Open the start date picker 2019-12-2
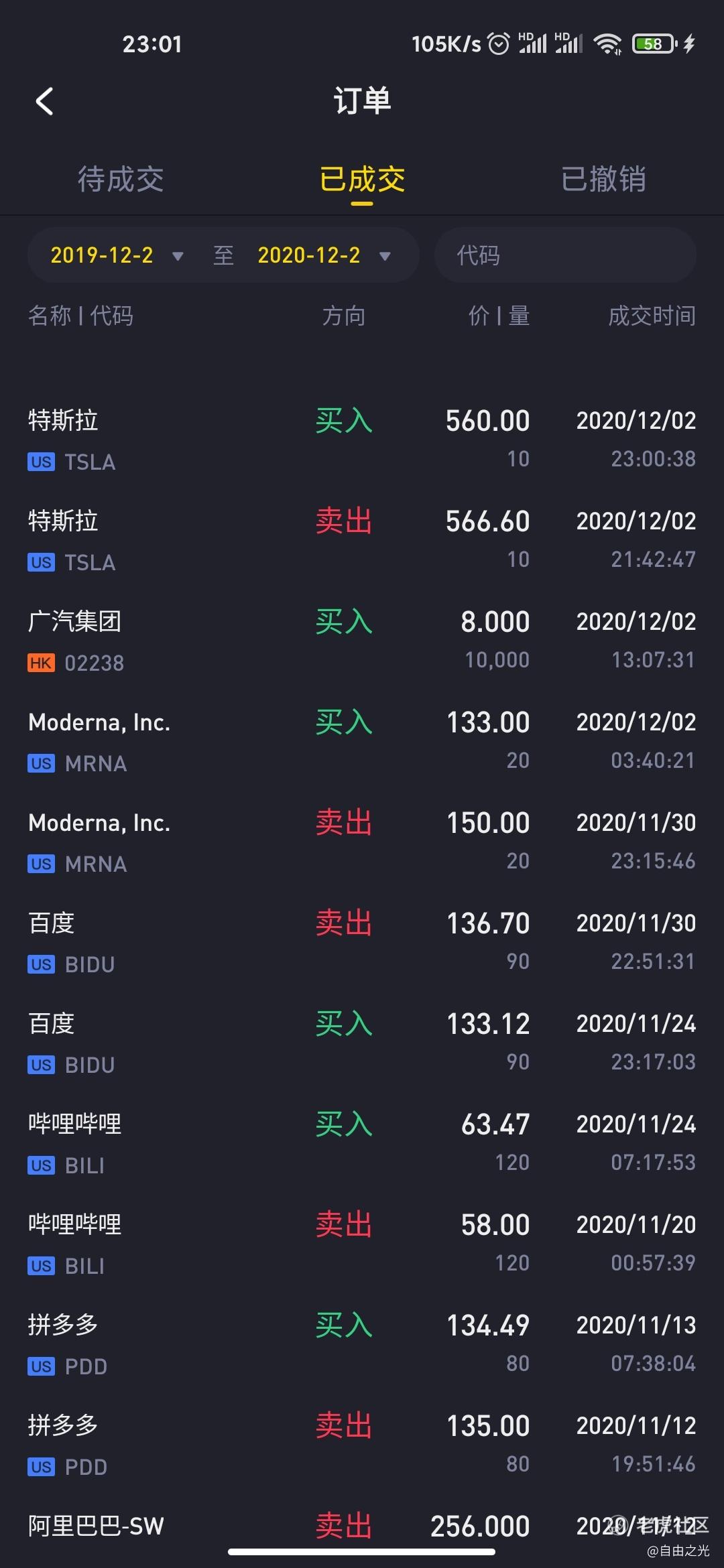The height and width of the screenshot is (1568, 724). tap(117, 255)
